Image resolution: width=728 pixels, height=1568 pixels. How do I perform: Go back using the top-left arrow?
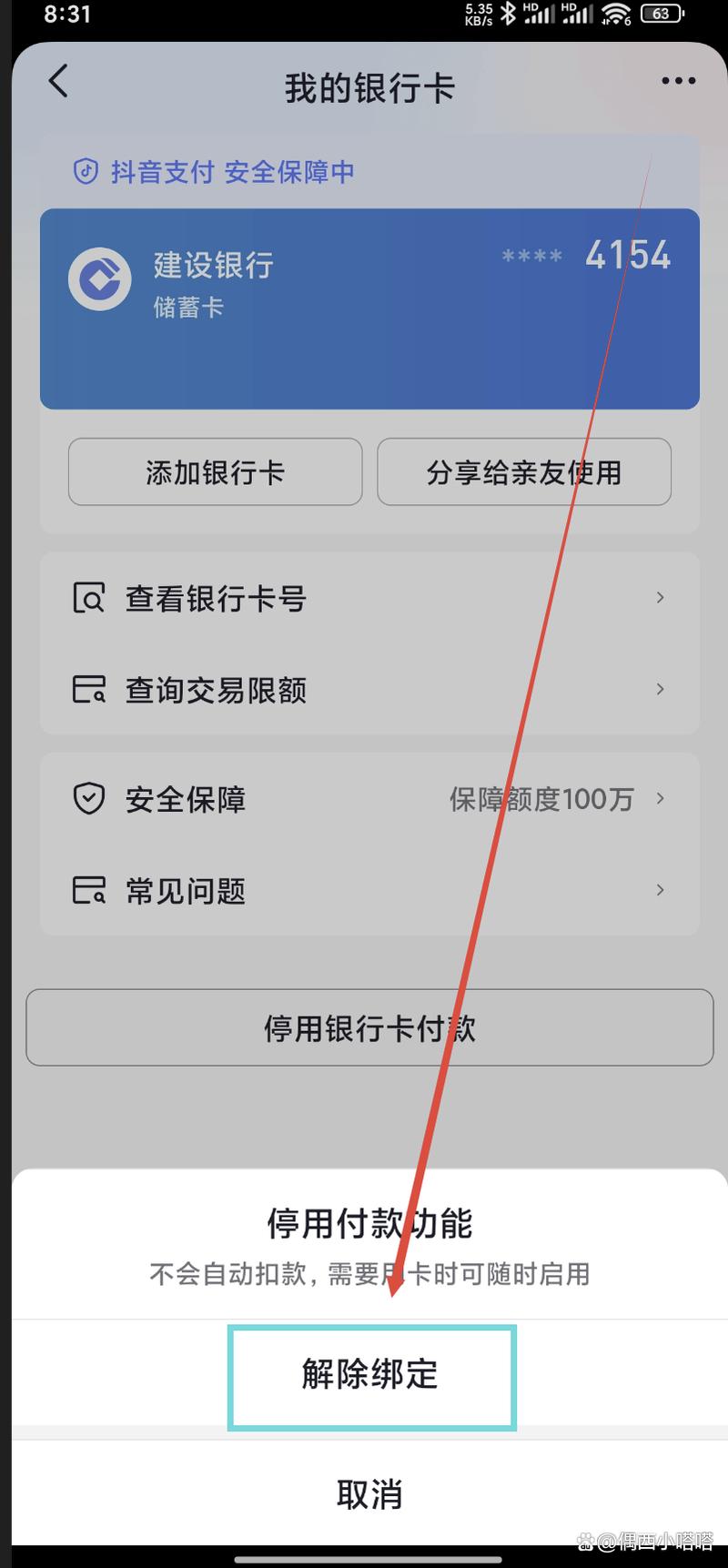coord(58,82)
